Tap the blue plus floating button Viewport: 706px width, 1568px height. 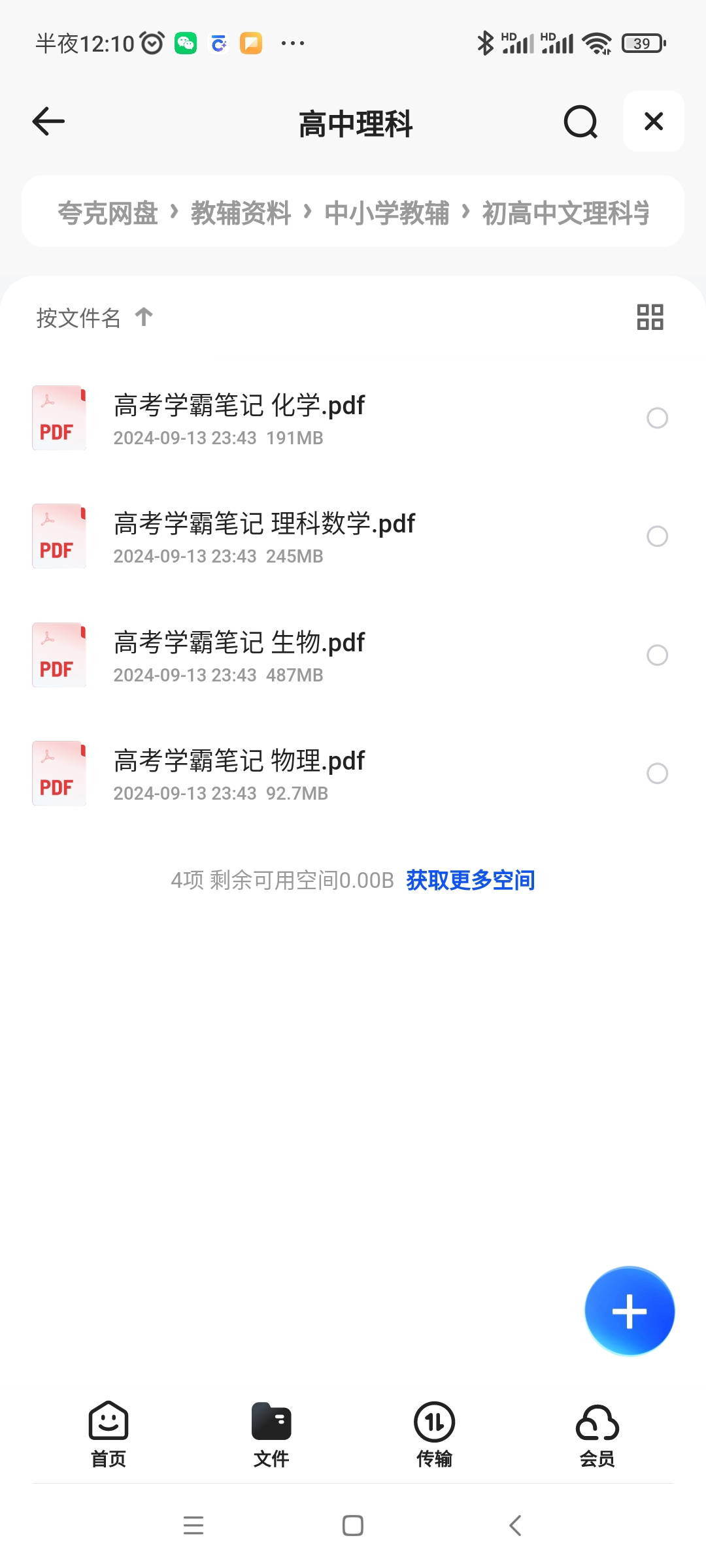[x=630, y=1311]
